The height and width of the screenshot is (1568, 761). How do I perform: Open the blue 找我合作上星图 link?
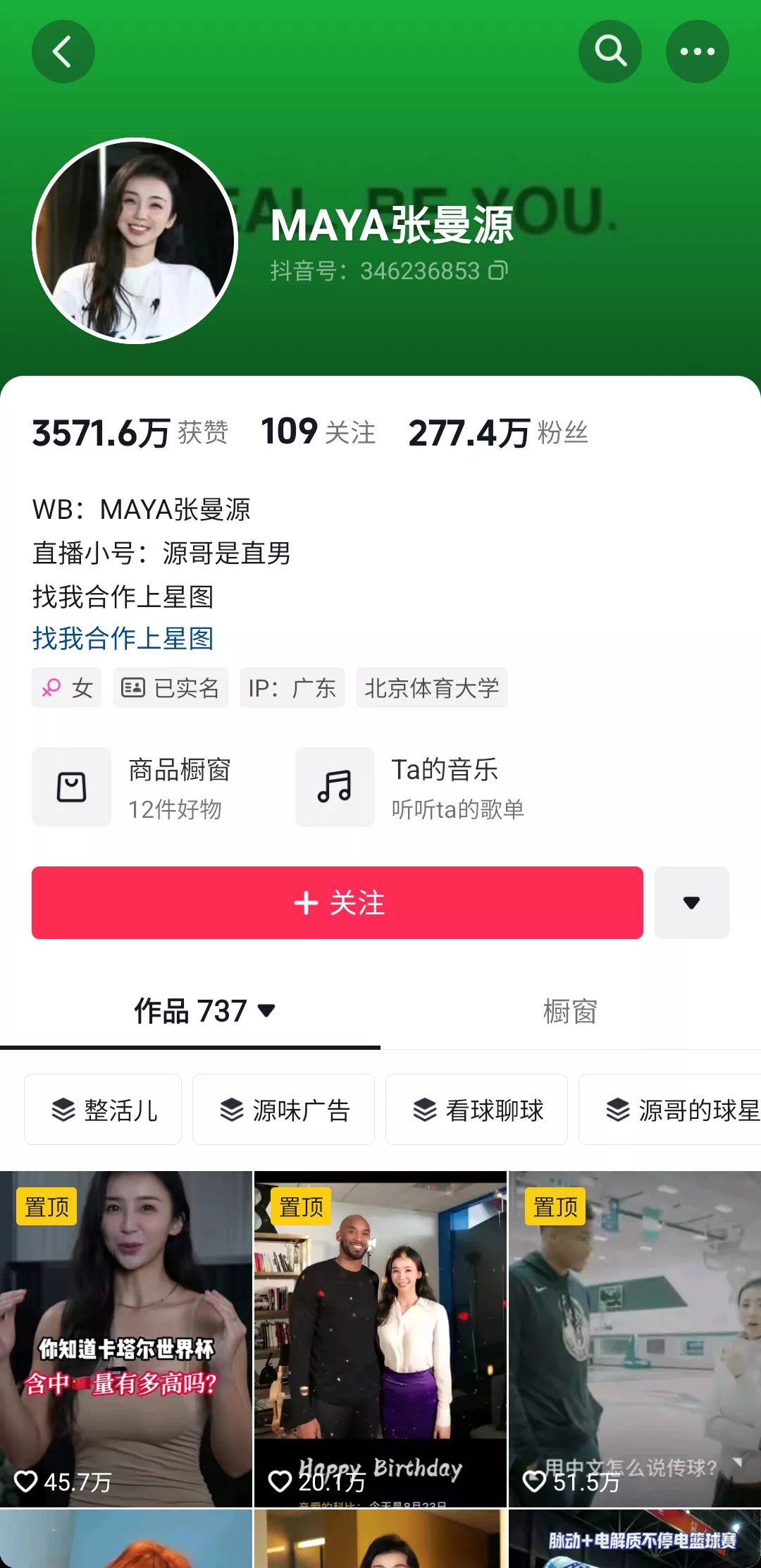tap(123, 639)
